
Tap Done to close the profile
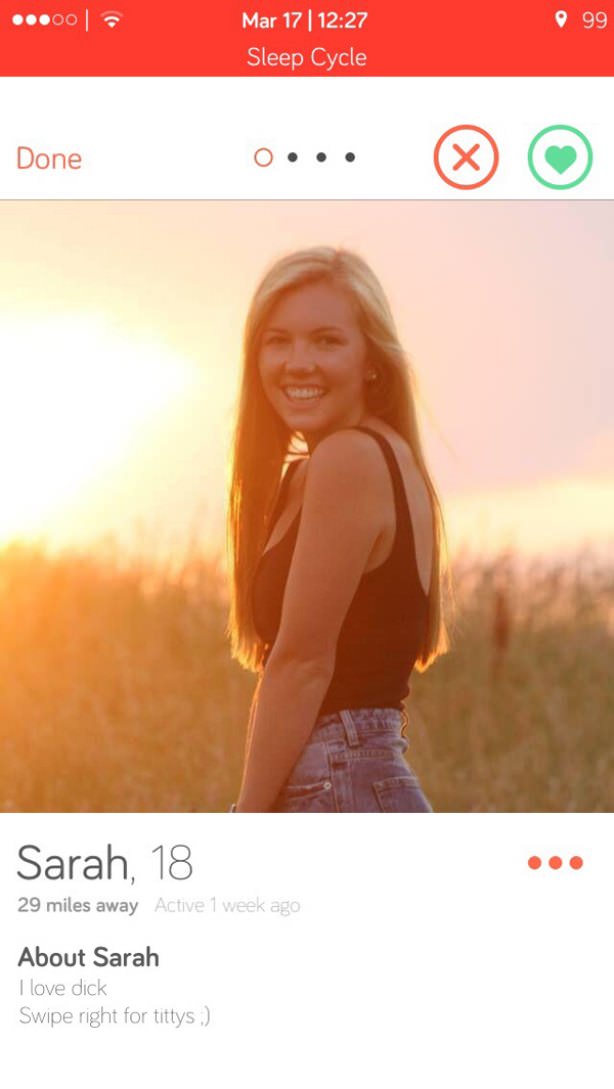pos(49,159)
